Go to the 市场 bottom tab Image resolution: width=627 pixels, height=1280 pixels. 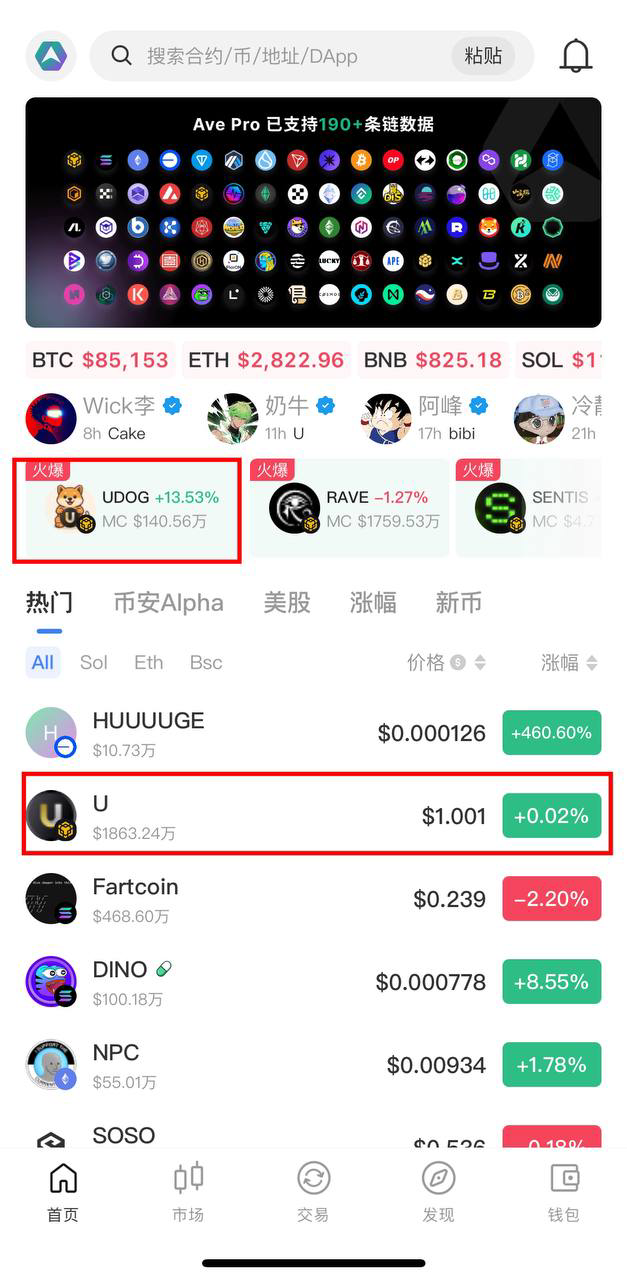[188, 1192]
